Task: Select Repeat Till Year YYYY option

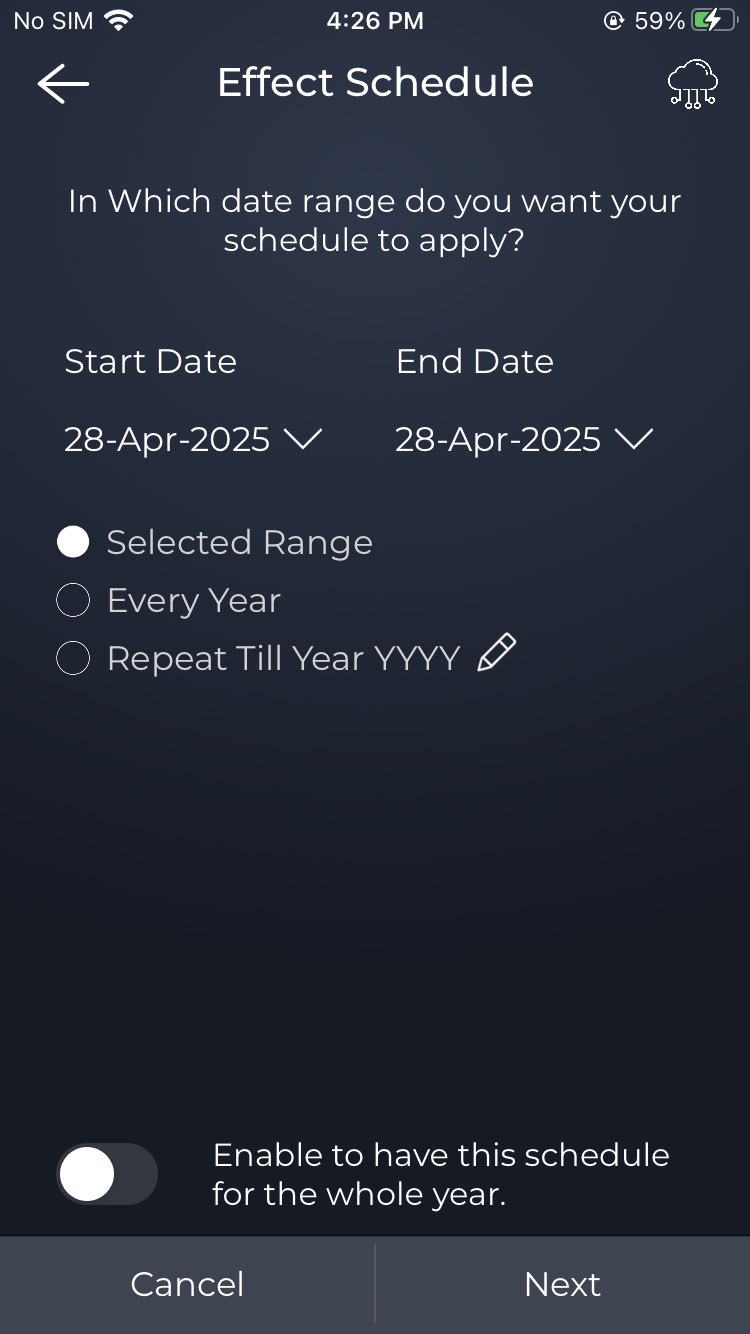Action: [73, 658]
